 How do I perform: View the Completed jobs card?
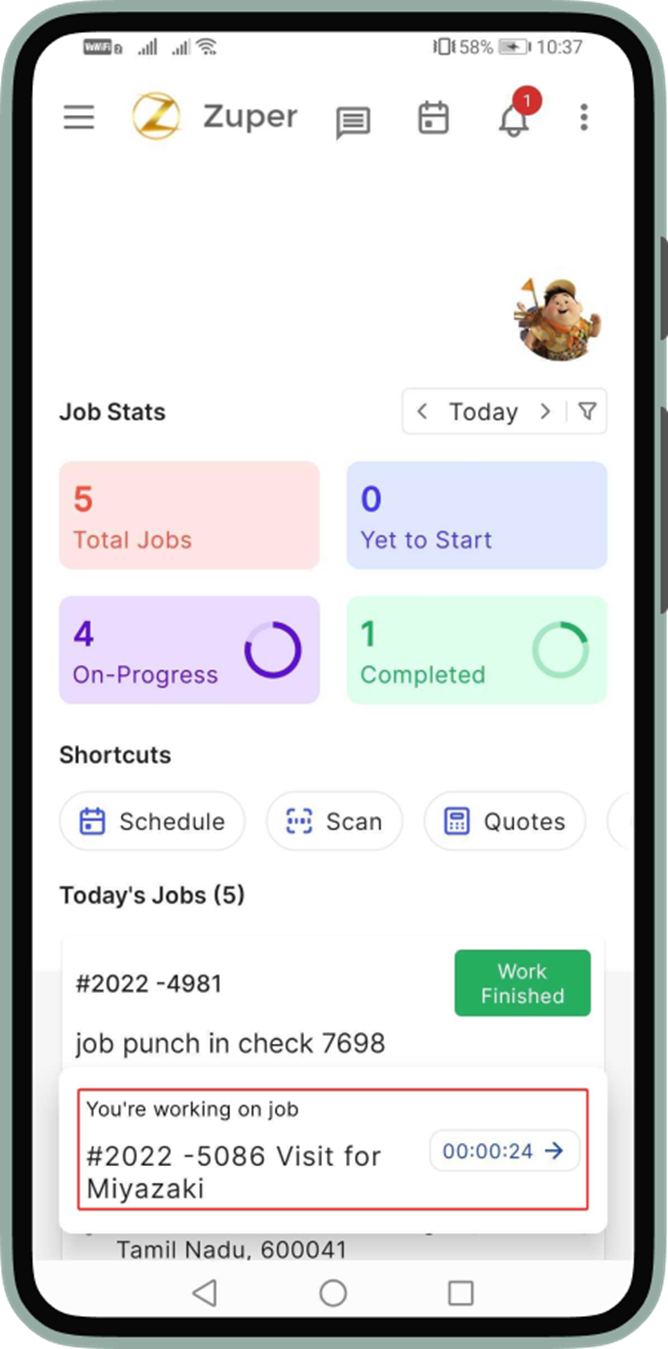point(476,650)
